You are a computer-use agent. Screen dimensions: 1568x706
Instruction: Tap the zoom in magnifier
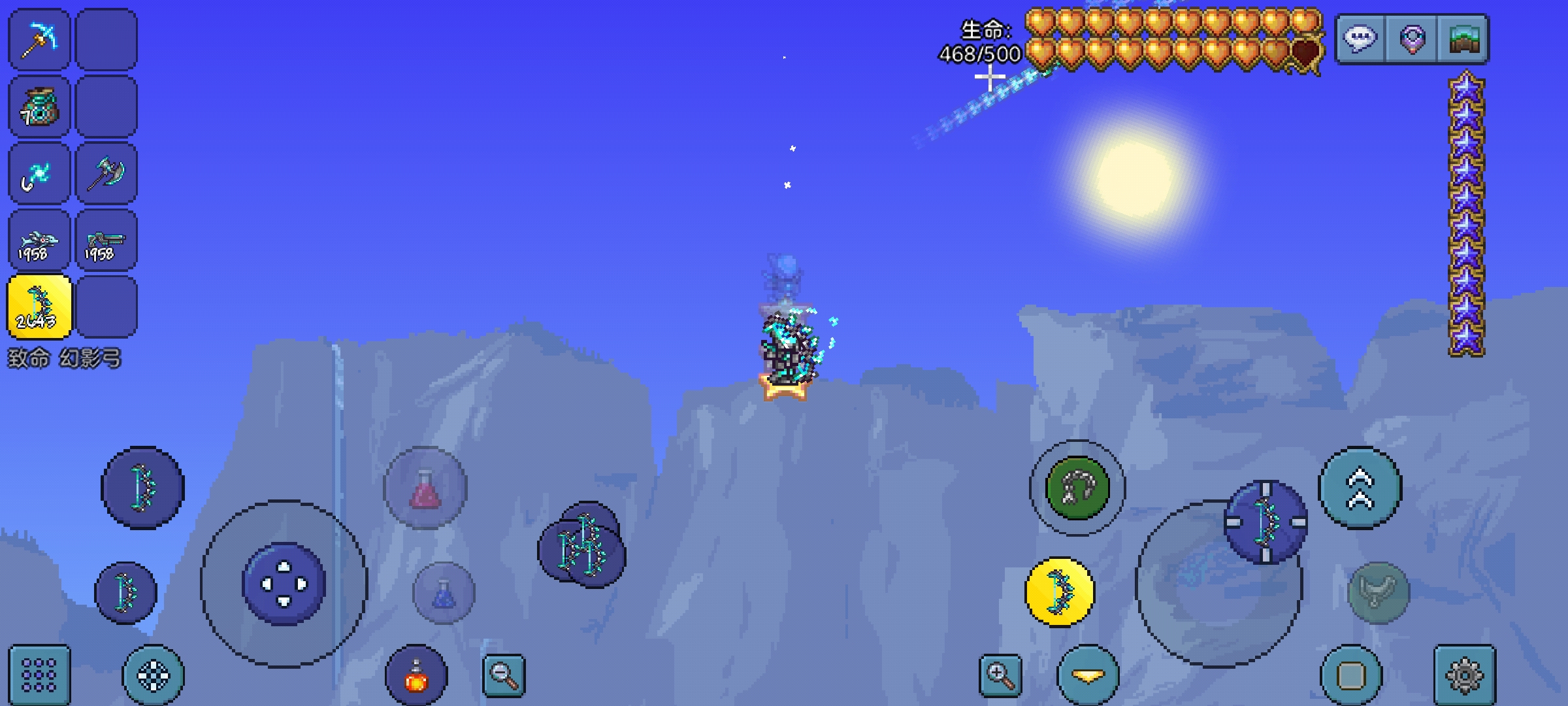1000,675
